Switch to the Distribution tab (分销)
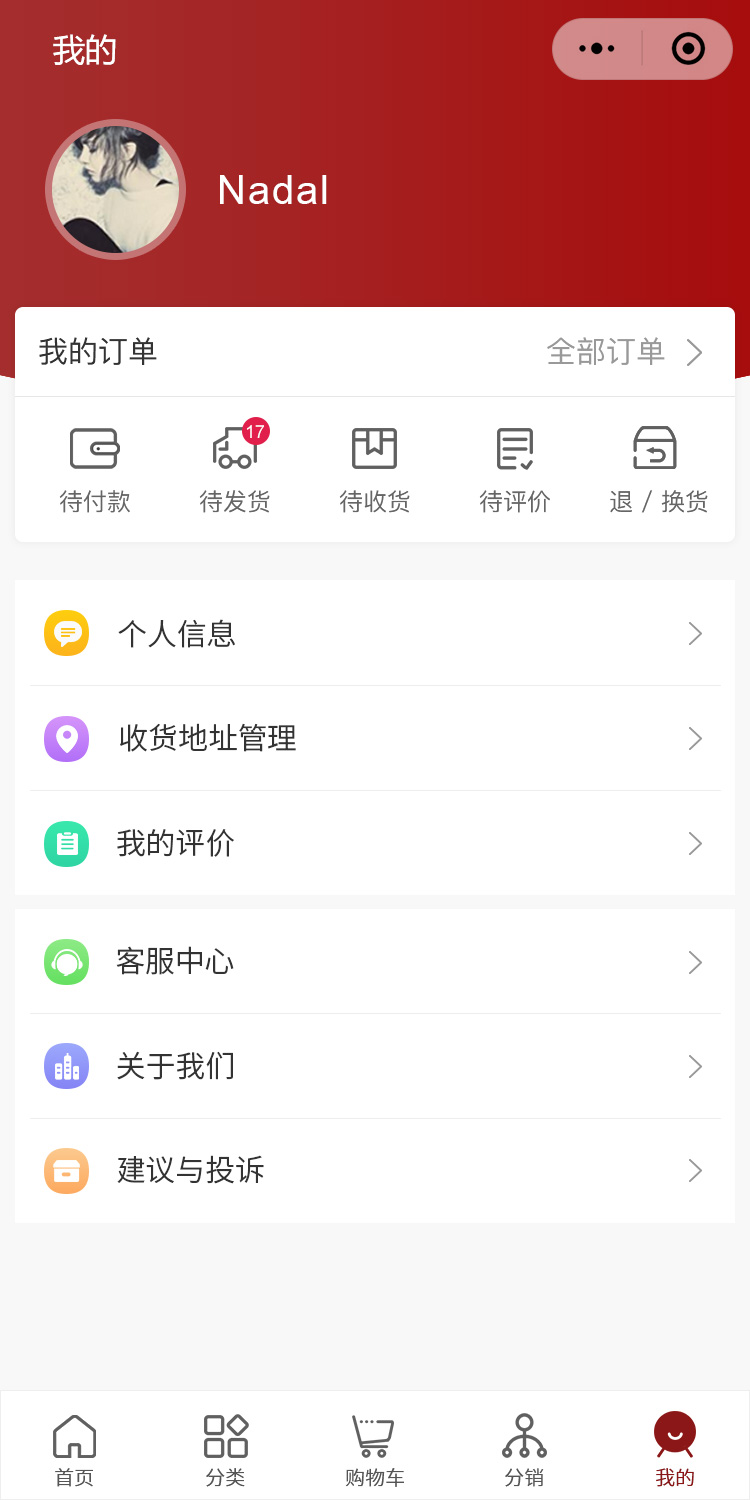 [525, 1449]
